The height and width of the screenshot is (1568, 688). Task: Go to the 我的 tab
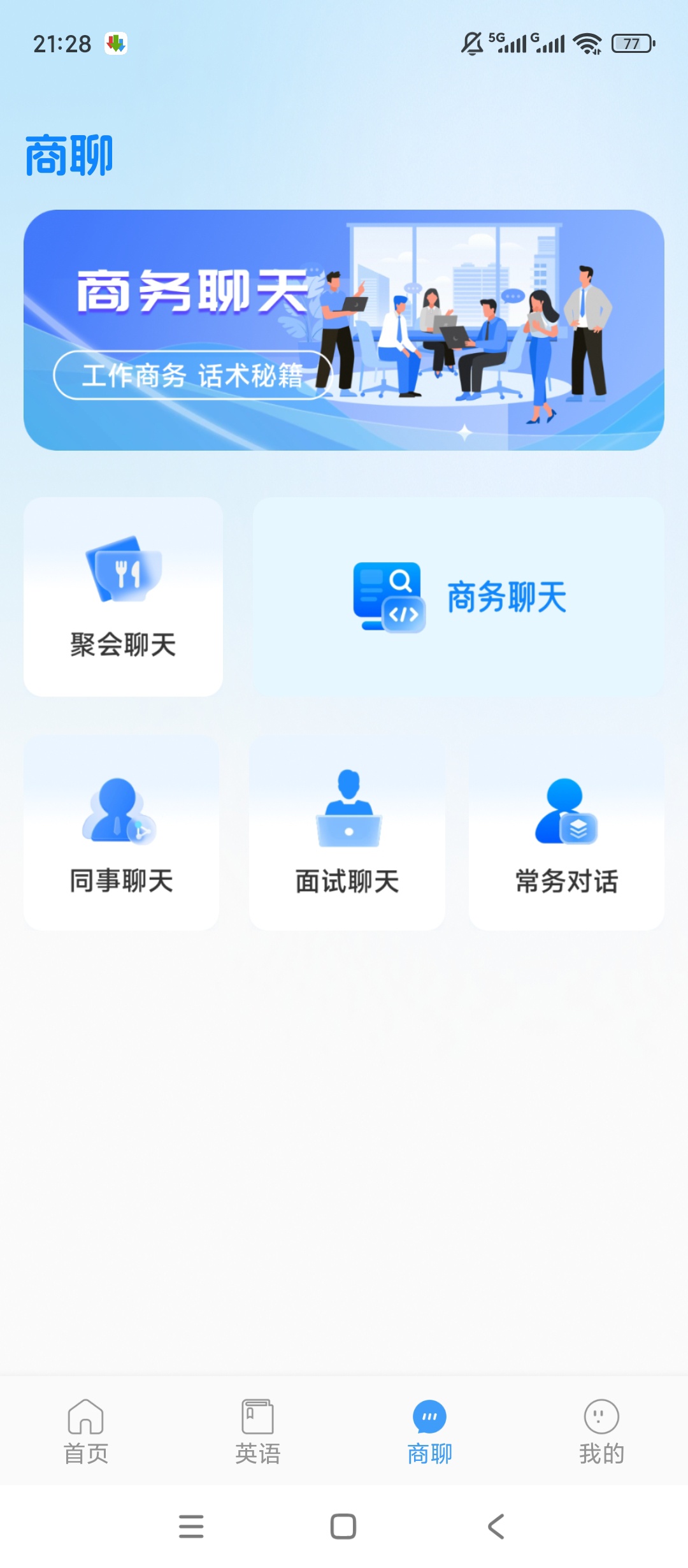point(601,1432)
